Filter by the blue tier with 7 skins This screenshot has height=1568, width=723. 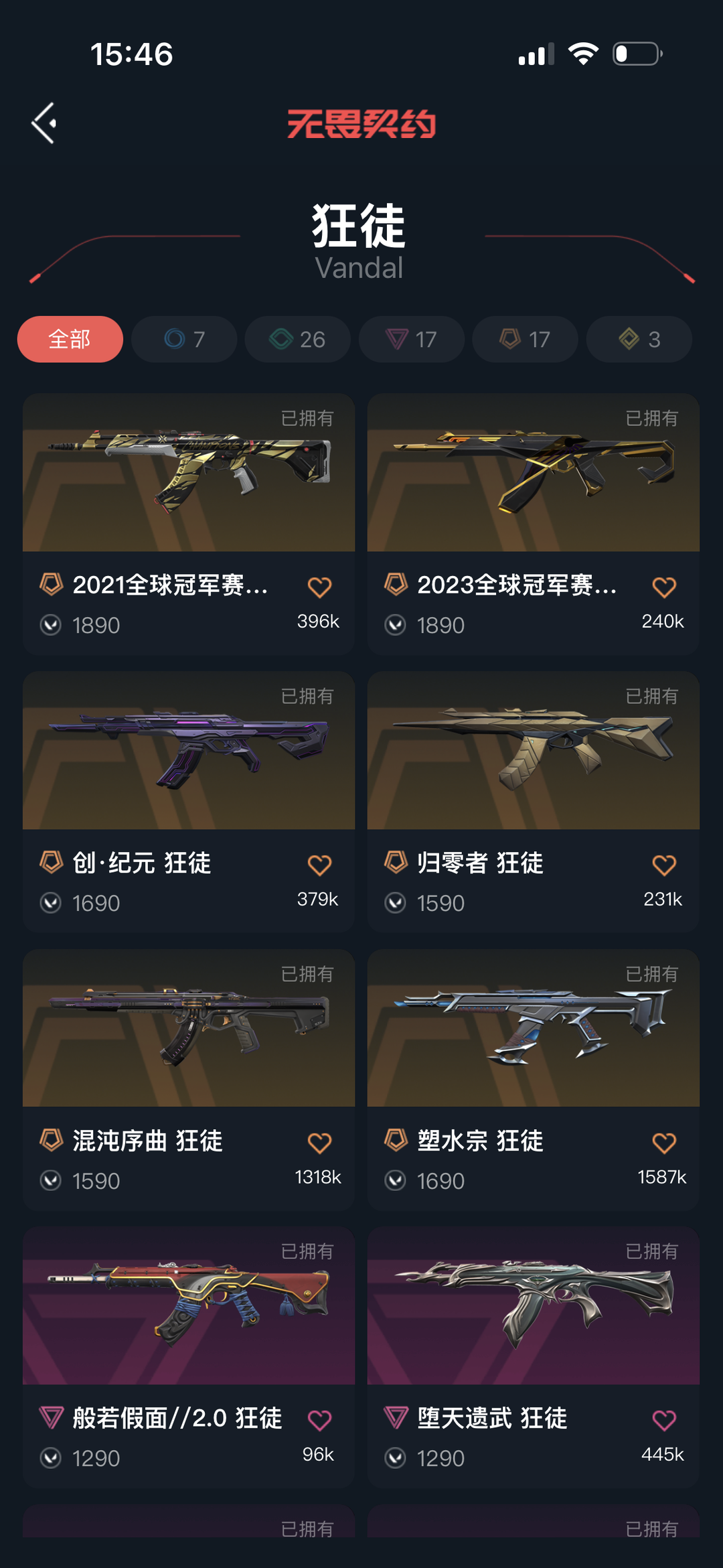(x=184, y=339)
